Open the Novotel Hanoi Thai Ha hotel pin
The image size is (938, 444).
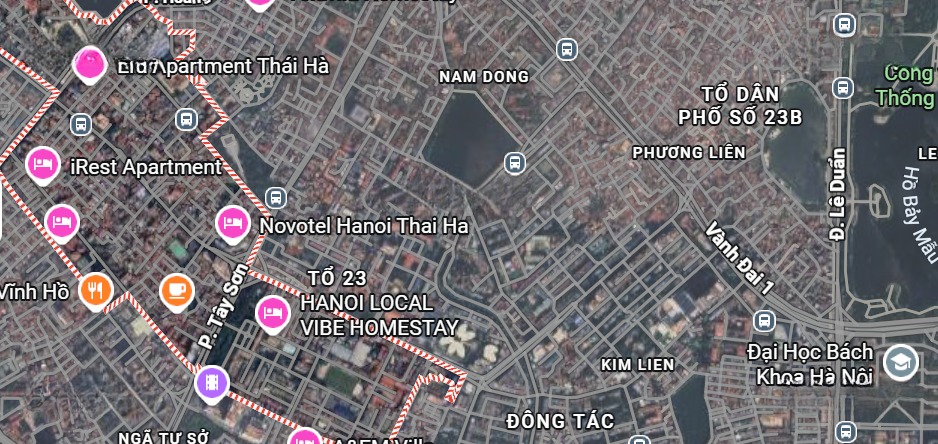232,222
